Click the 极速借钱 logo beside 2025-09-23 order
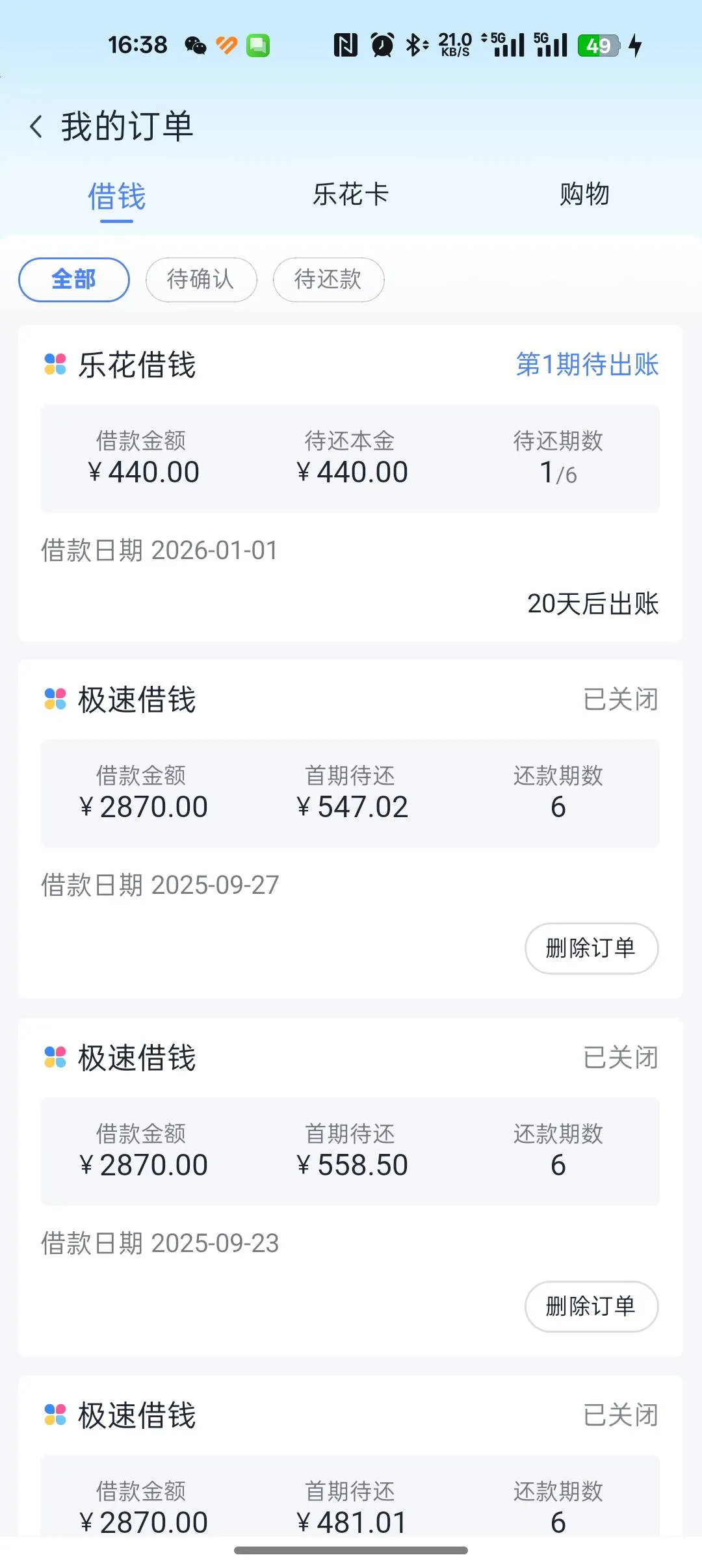 [55, 1058]
